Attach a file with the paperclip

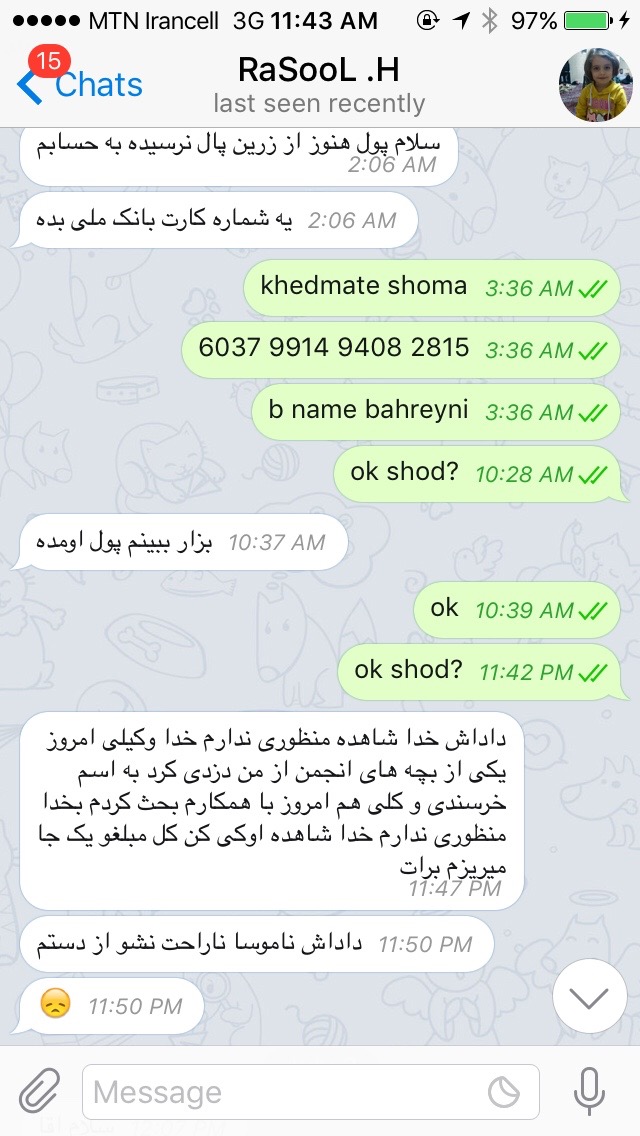(40, 1091)
